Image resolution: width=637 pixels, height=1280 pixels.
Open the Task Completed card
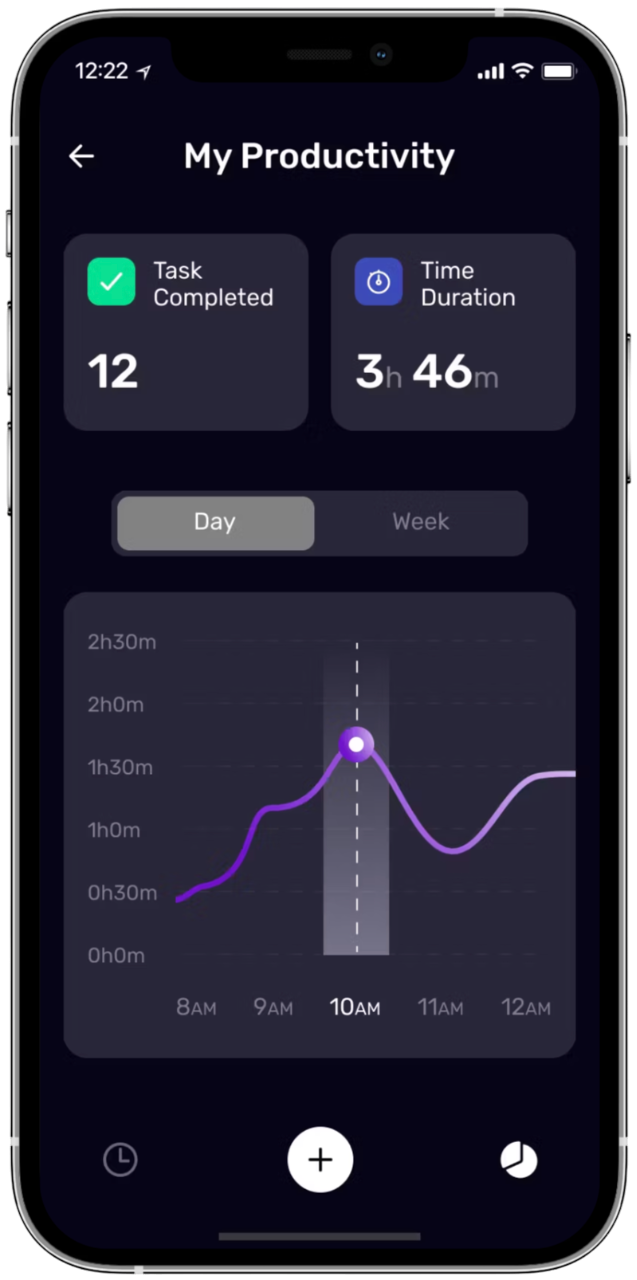pyautogui.click(x=186, y=332)
